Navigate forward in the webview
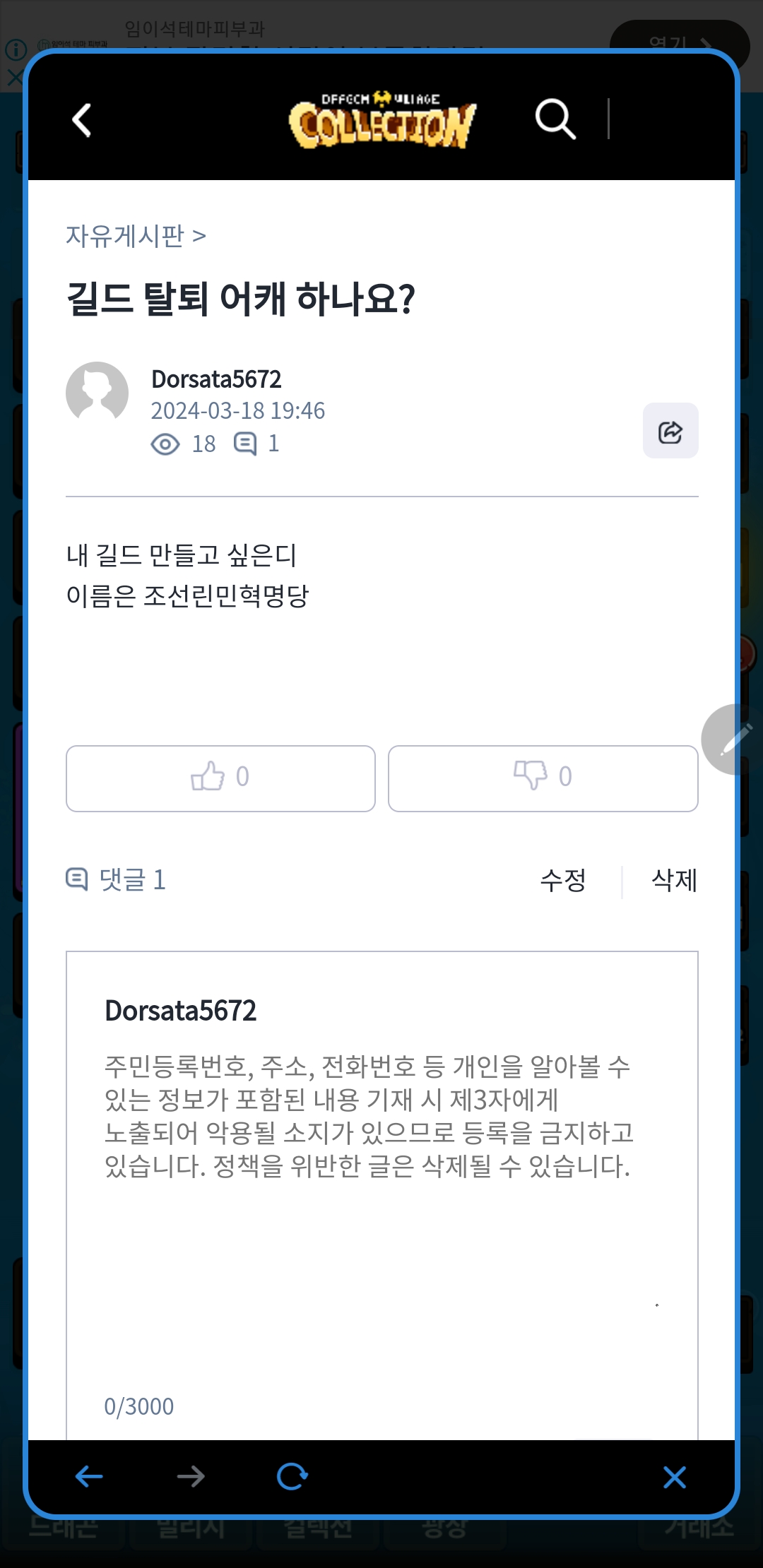This screenshot has width=763, height=1568. tap(191, 1476)
